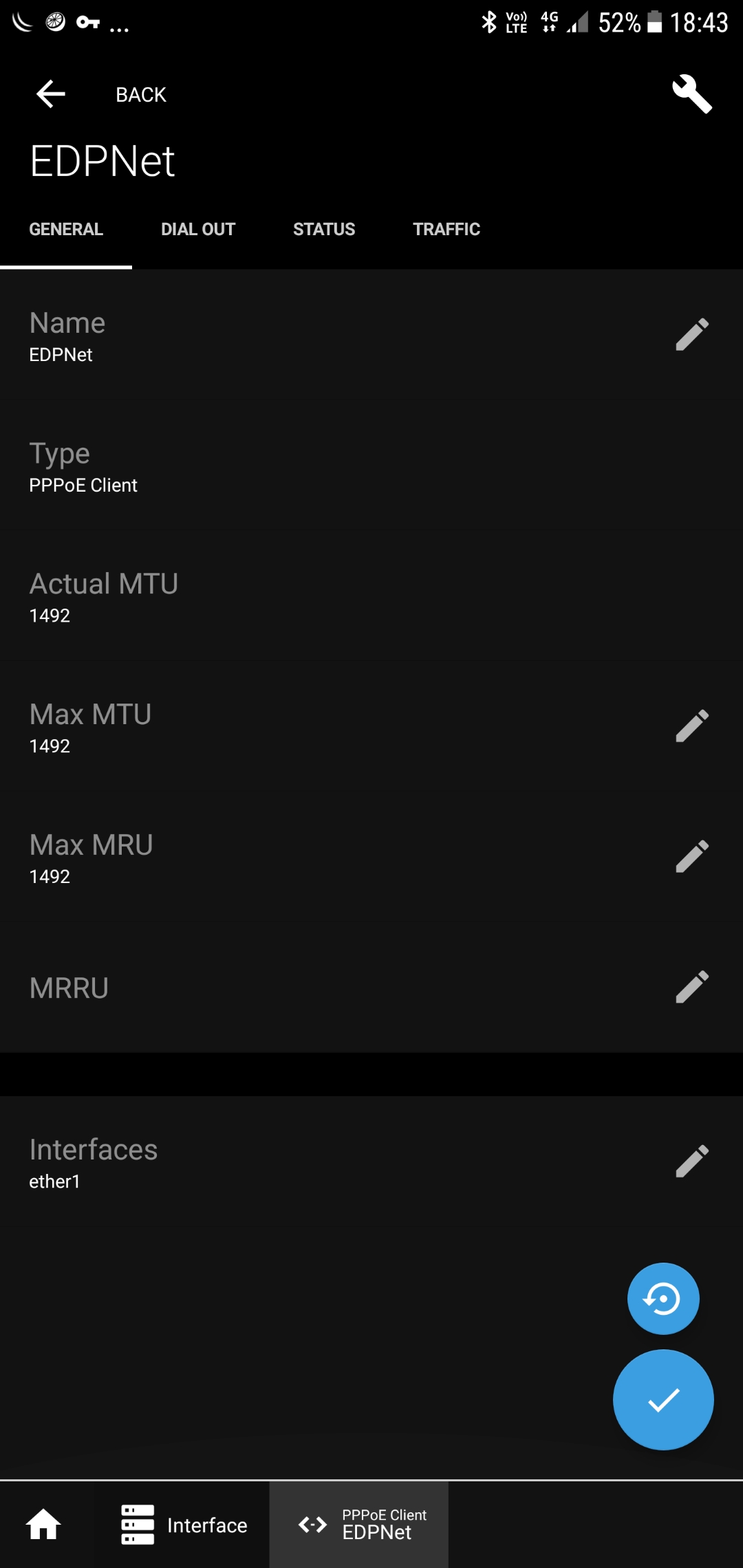Tap the blue restore/undo button

point(663,1298)
